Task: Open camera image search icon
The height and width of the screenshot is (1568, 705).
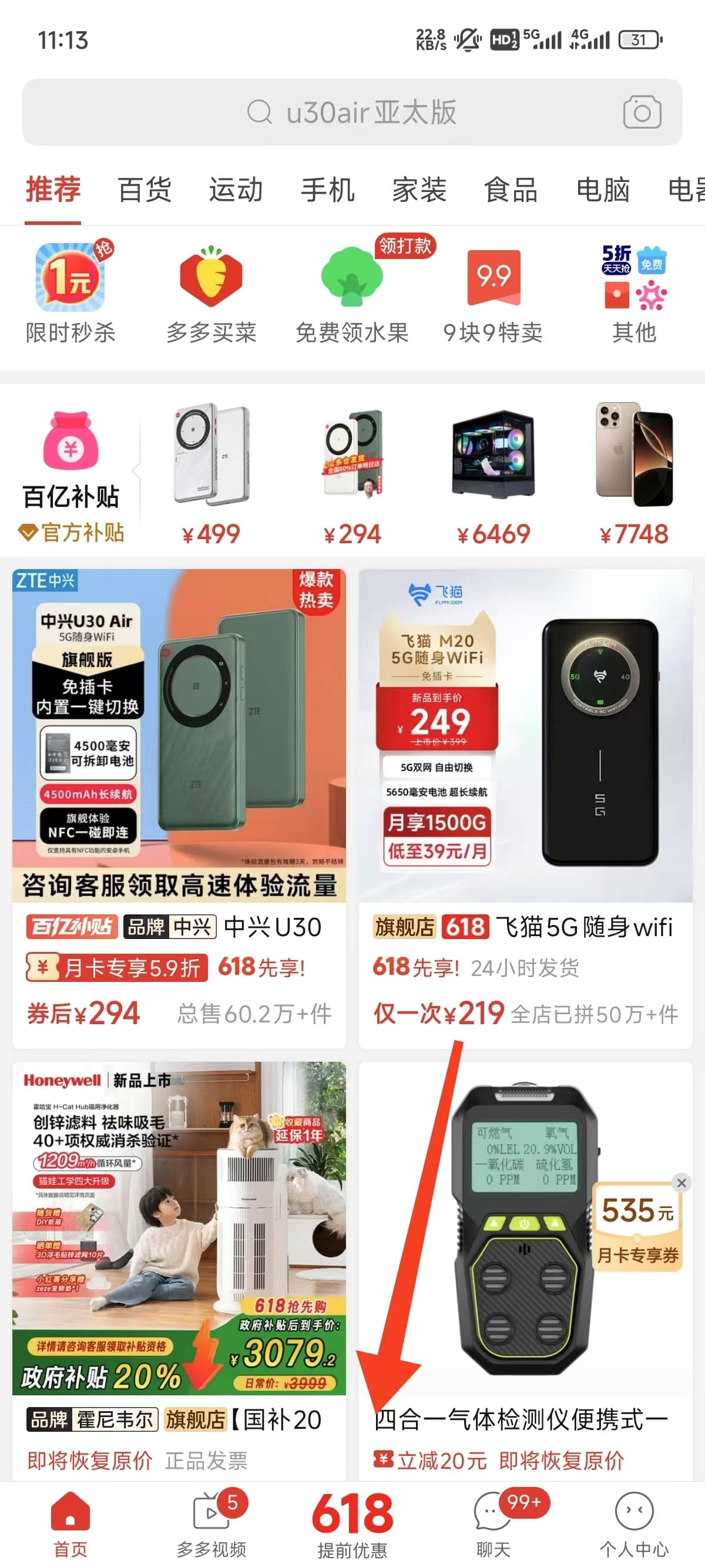Action: coord(642,112)
